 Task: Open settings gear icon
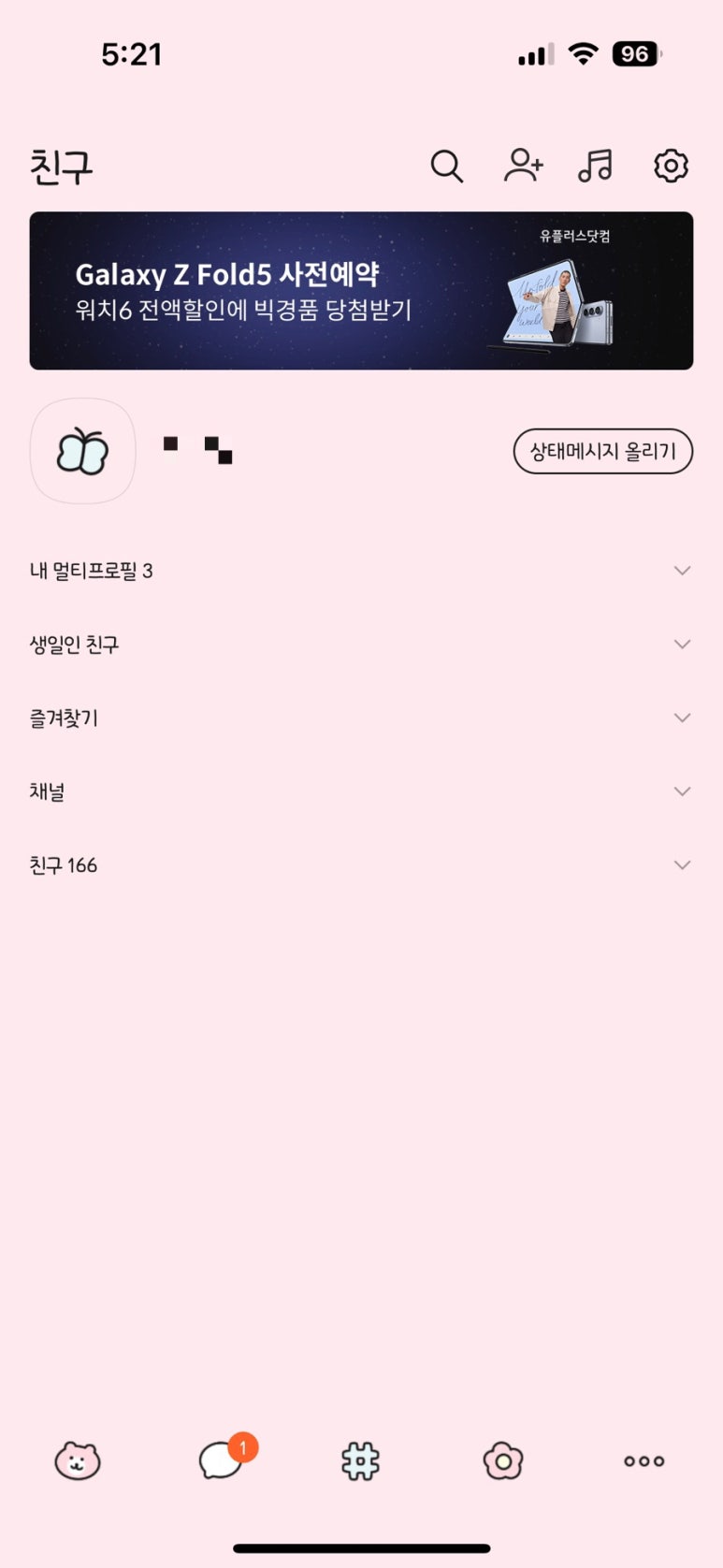pos(671,166)
